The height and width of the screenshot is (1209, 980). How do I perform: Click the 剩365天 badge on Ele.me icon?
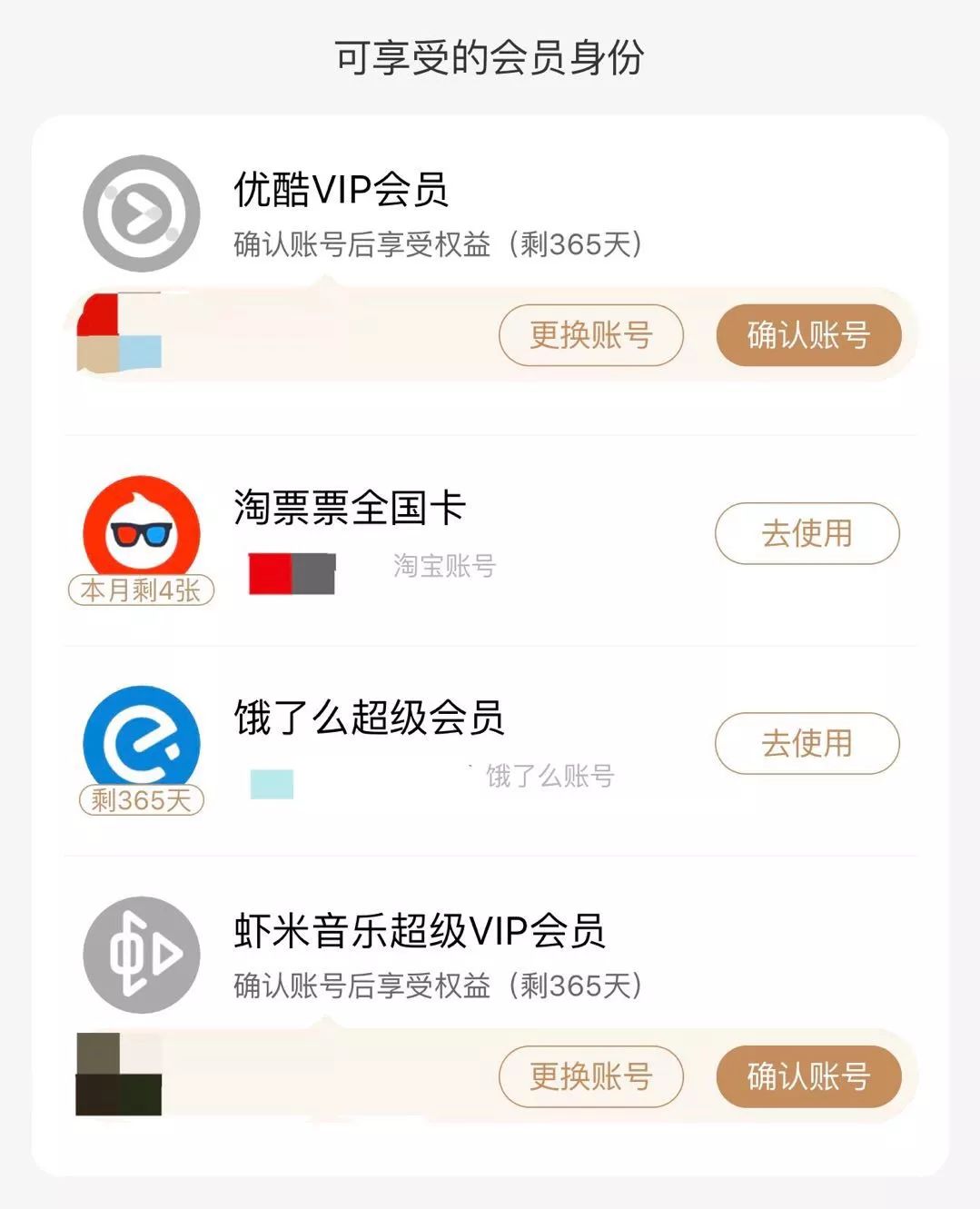[143, 798]
